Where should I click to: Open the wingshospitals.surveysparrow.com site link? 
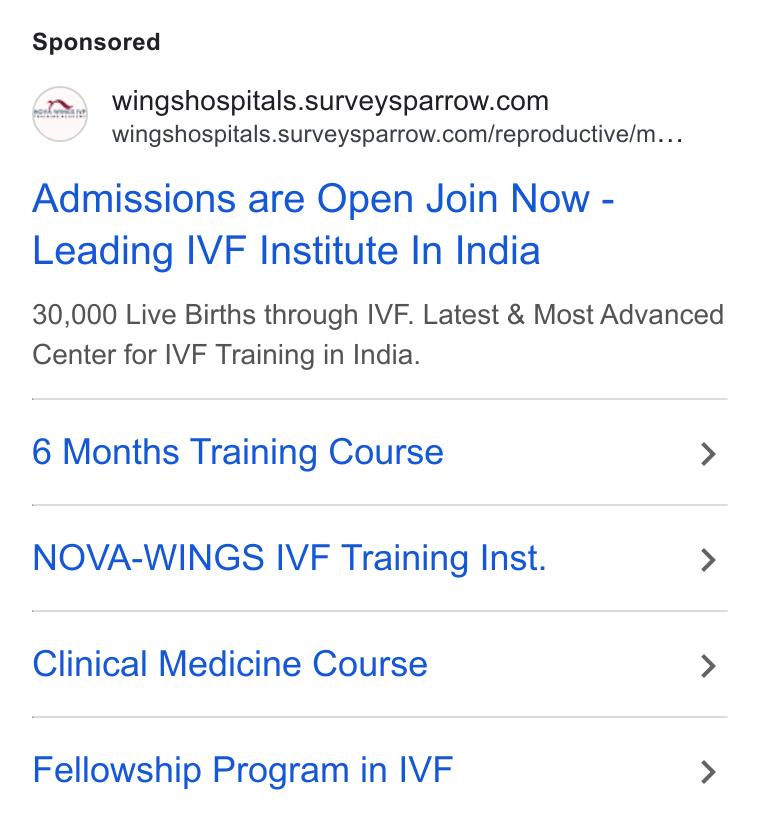click(330, 101)
